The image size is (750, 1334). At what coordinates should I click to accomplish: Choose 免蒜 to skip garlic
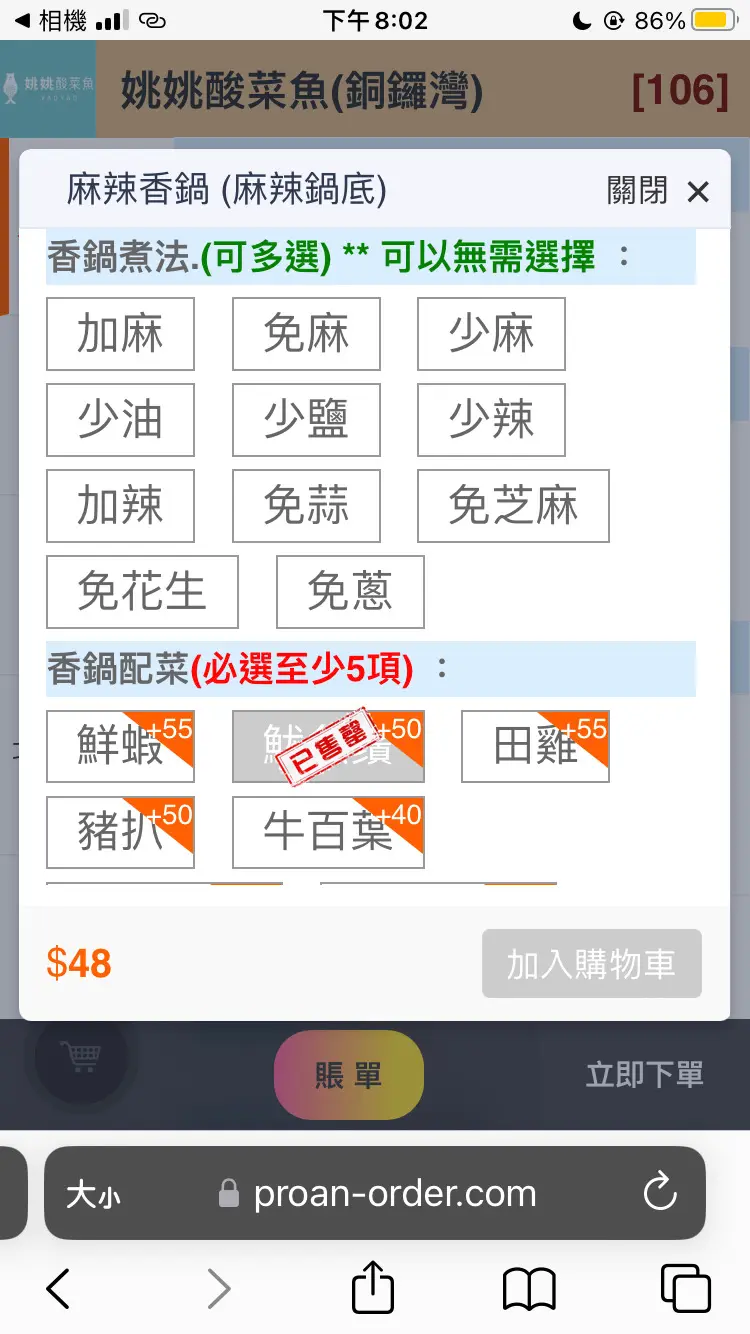[306, 506]
